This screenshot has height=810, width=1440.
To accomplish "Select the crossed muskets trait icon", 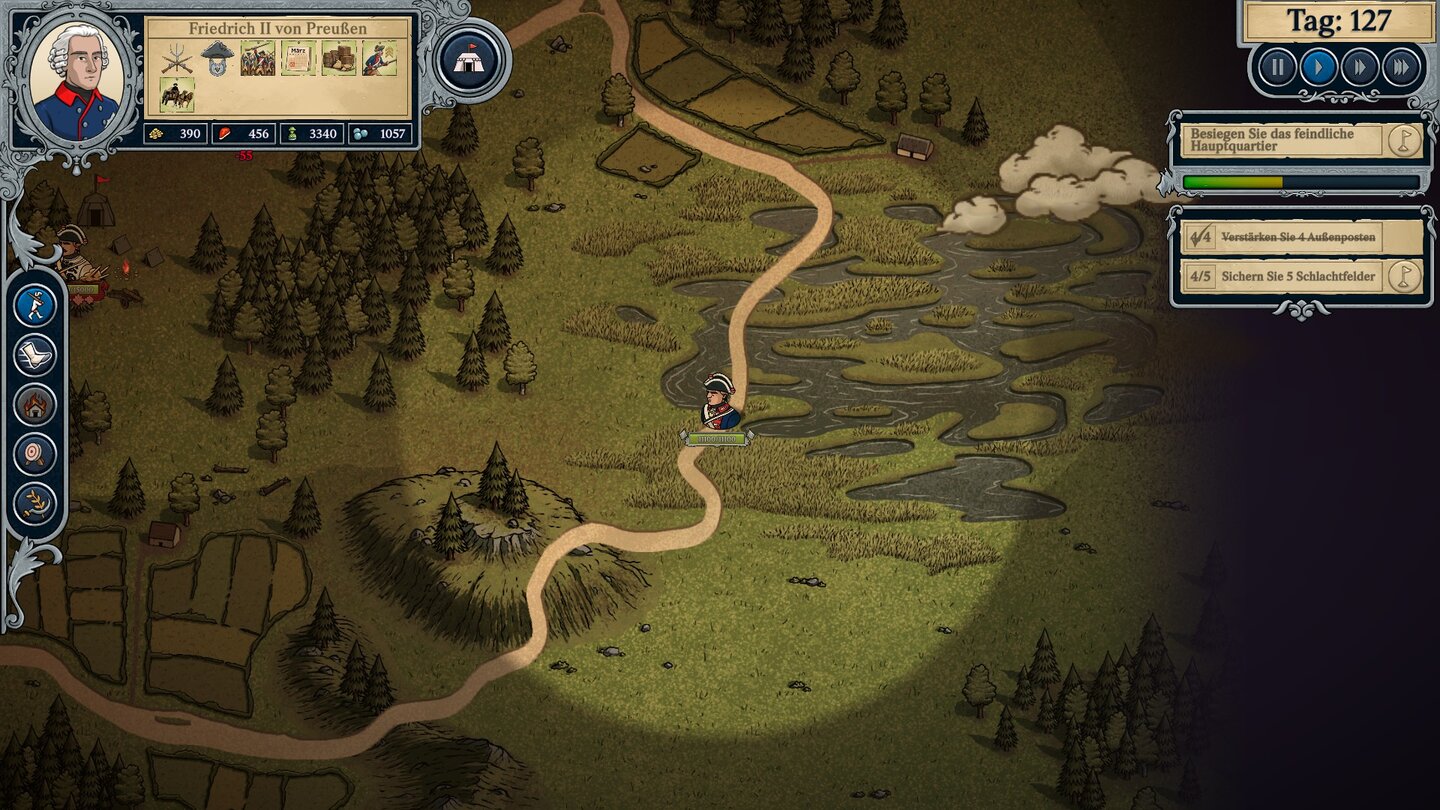I will 177,59.
